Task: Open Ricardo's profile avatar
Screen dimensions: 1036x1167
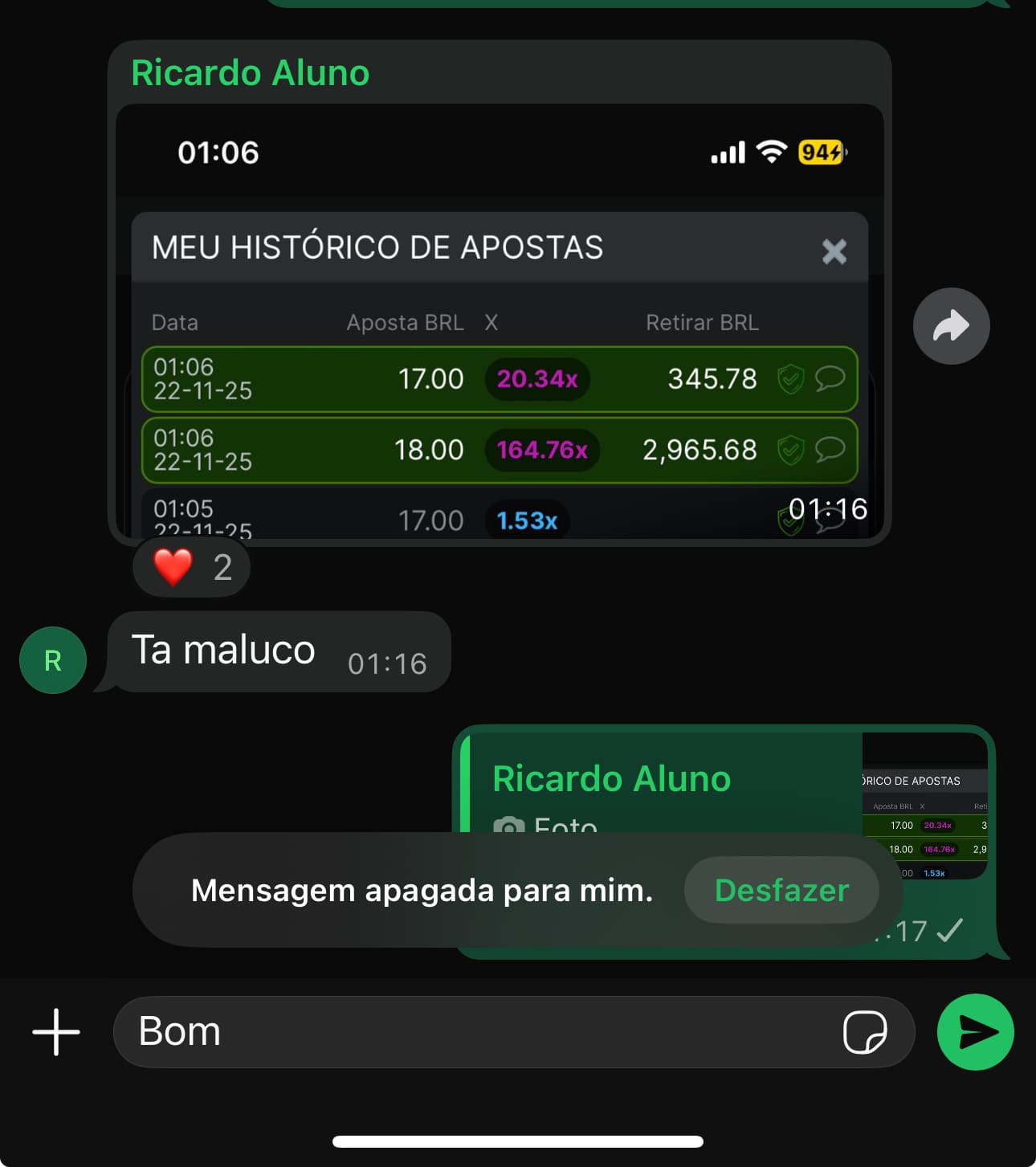Action: (x=53, y=660)
